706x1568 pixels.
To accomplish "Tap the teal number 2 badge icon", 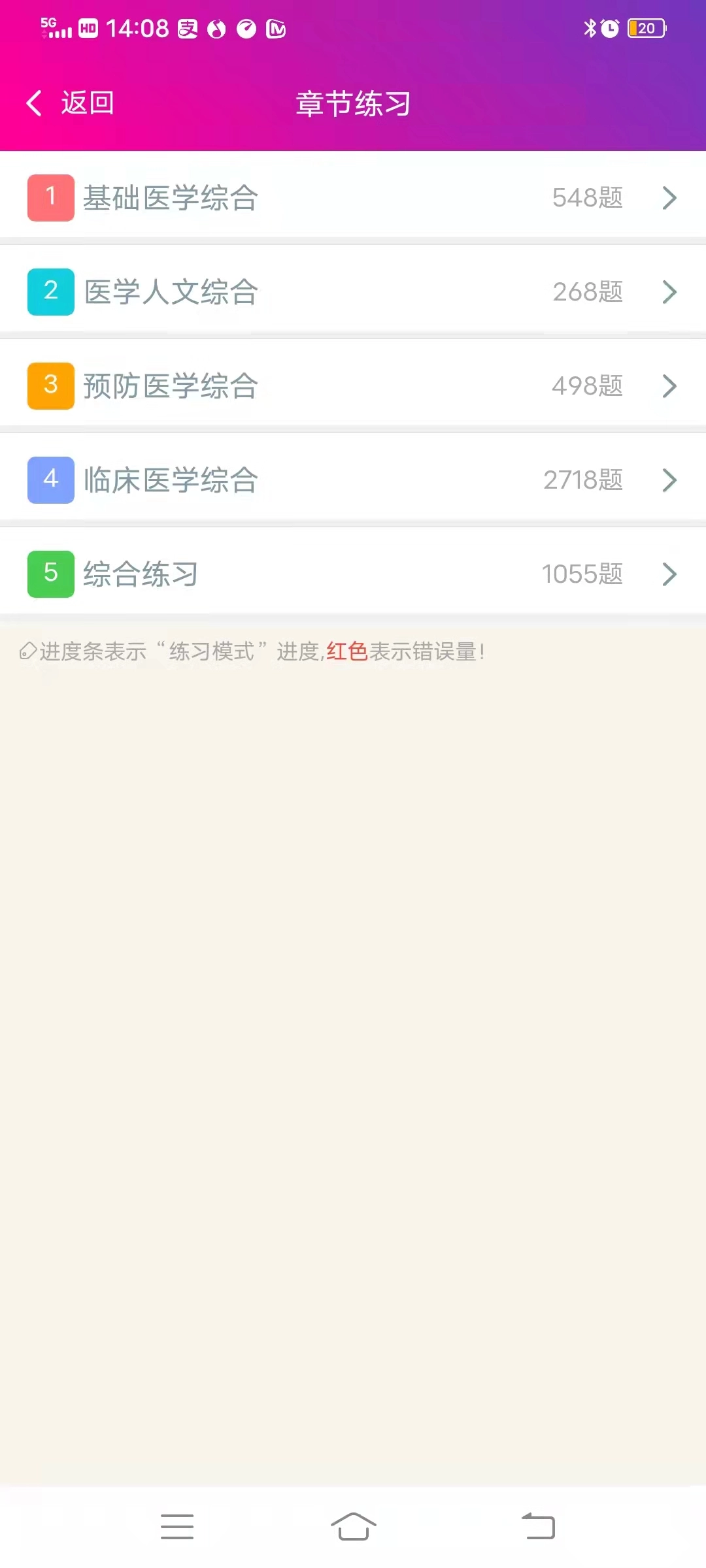I will (50, 289).
